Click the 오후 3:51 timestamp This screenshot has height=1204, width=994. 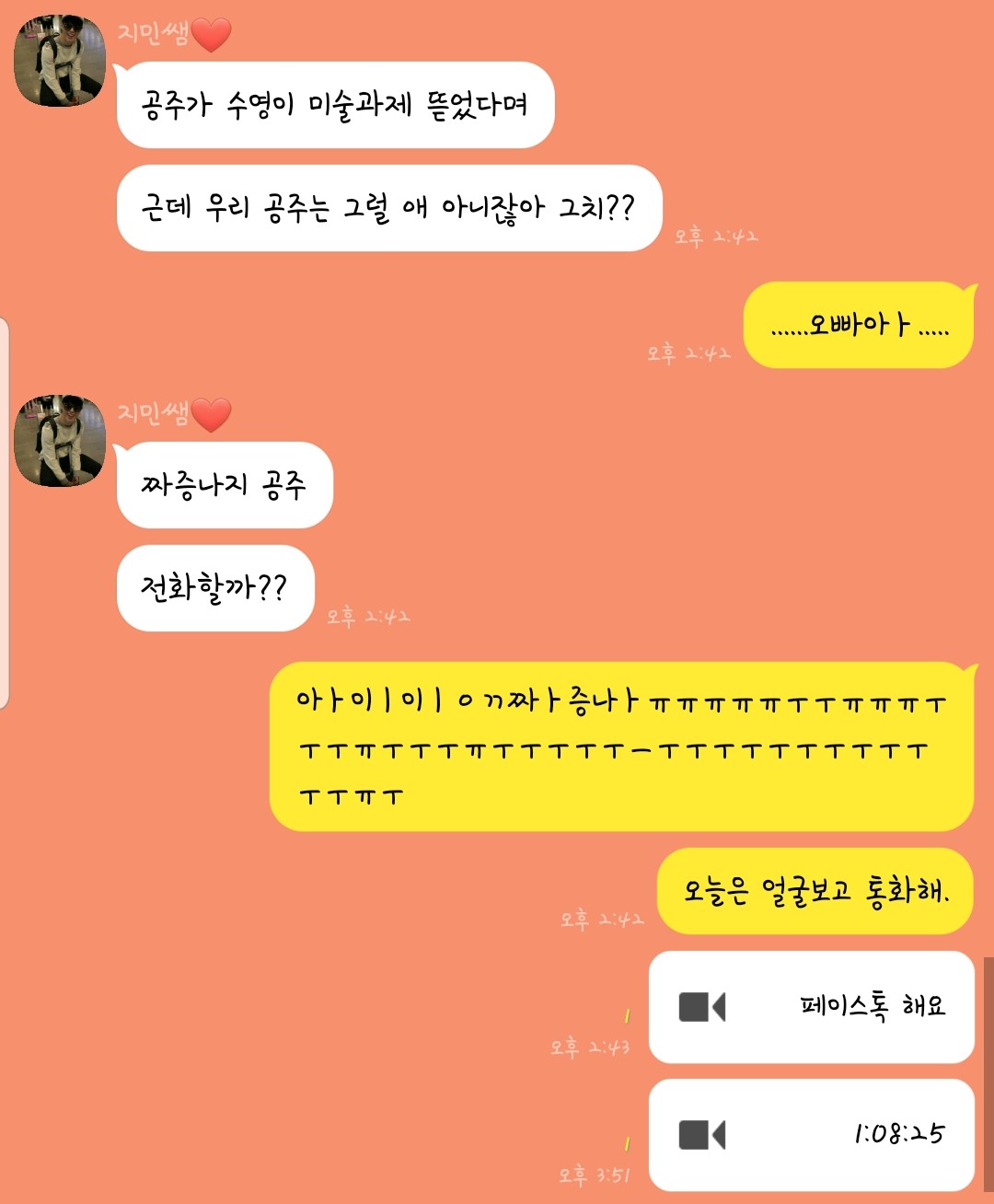pyautogui.click(x=594, y=1176)
